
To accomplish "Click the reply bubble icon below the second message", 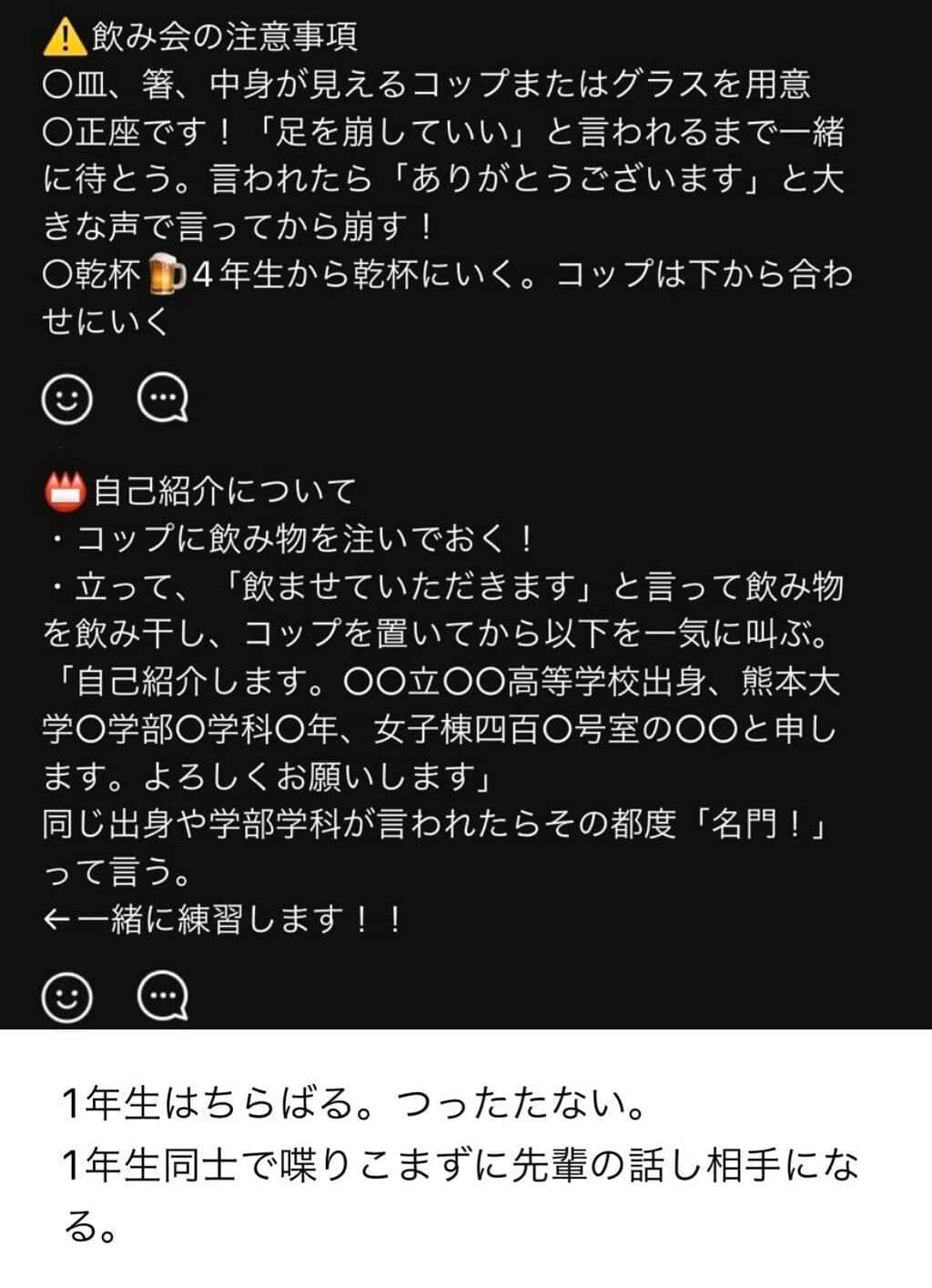I will point(162,997).
